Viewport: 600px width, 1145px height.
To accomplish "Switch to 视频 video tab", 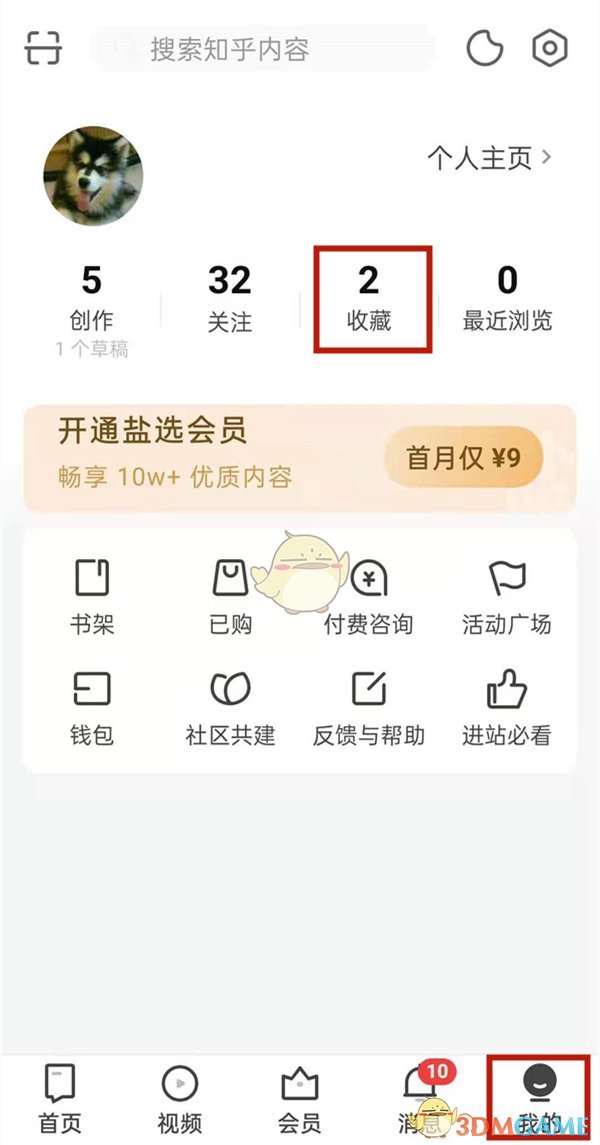I will pyautogui.click(x=180, y=1098).
